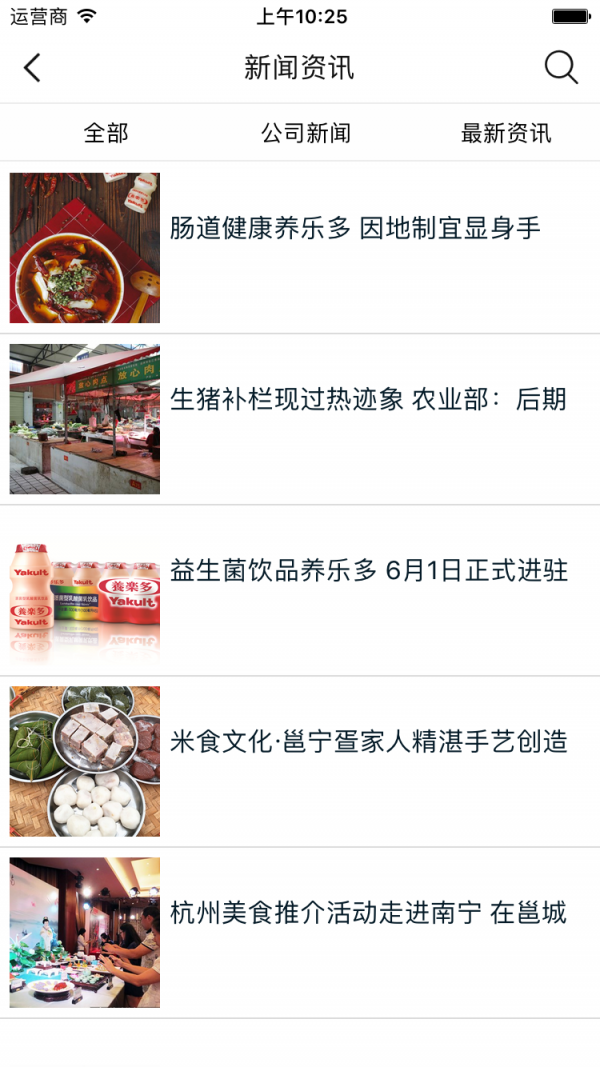
Task: Open 益生菌饮品养乐多 6月1日正式进驻 article
Action: point(368,572)
